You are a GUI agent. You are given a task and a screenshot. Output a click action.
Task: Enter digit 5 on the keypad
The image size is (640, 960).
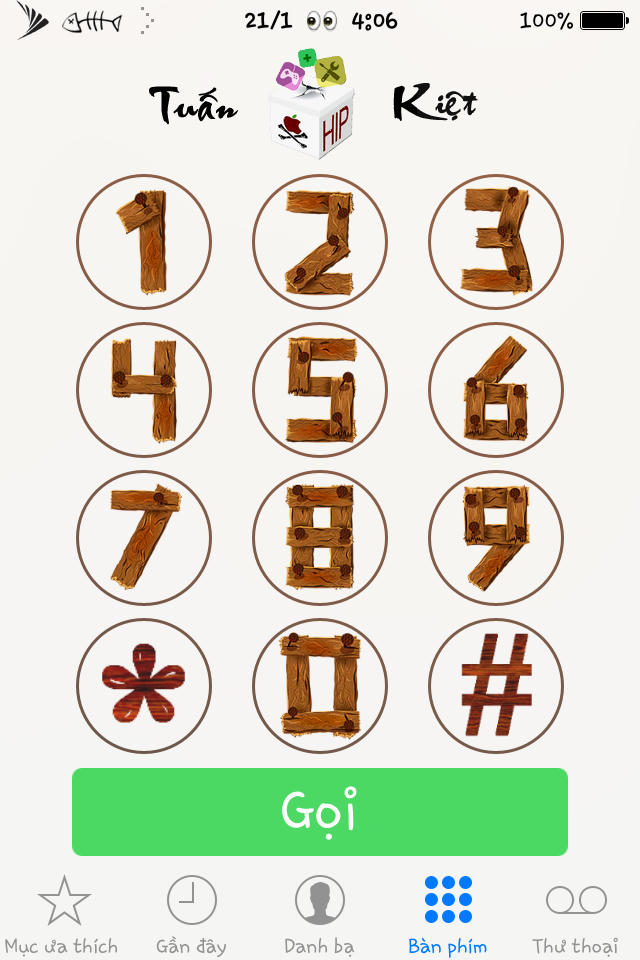pyautogui.click(x=320, y=390)
